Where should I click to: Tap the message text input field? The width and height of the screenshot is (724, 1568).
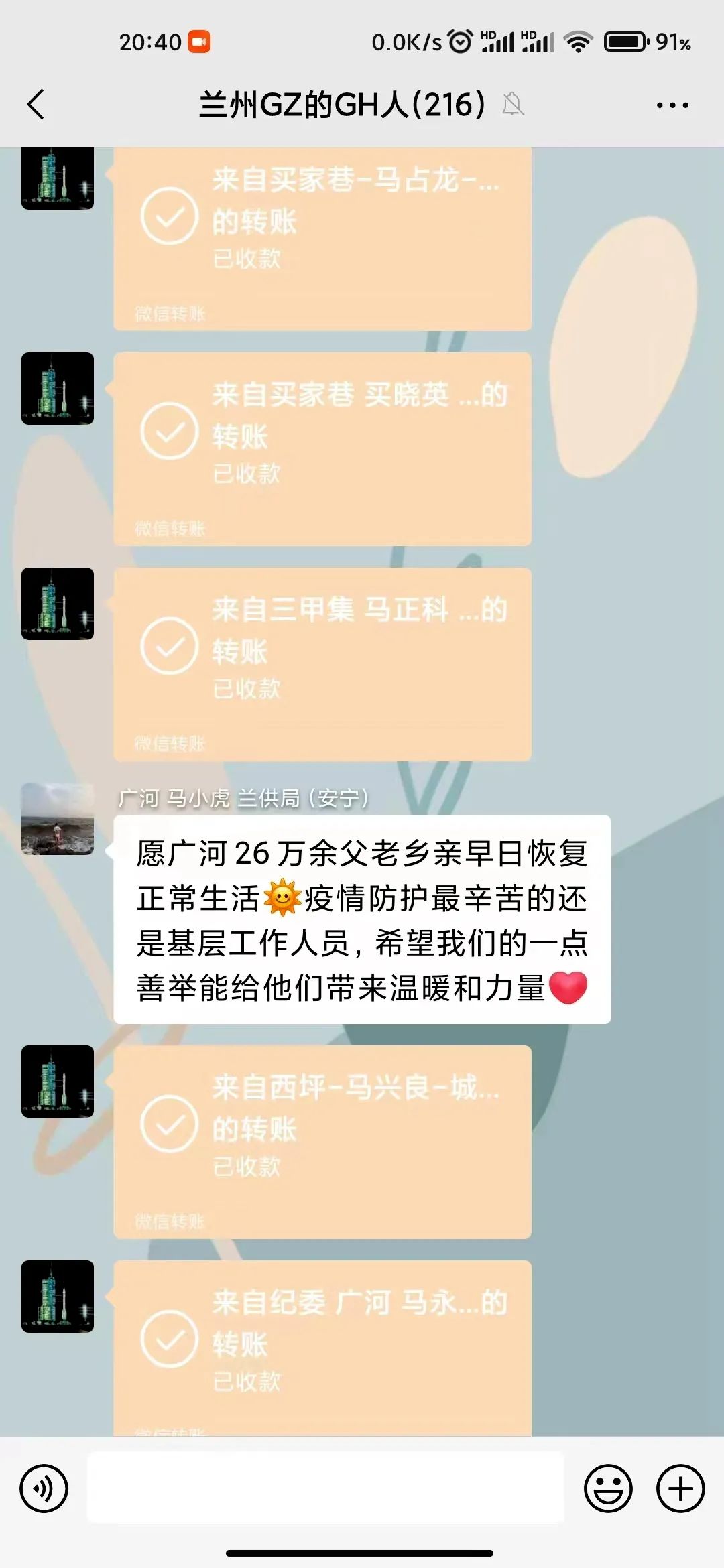326,1488
